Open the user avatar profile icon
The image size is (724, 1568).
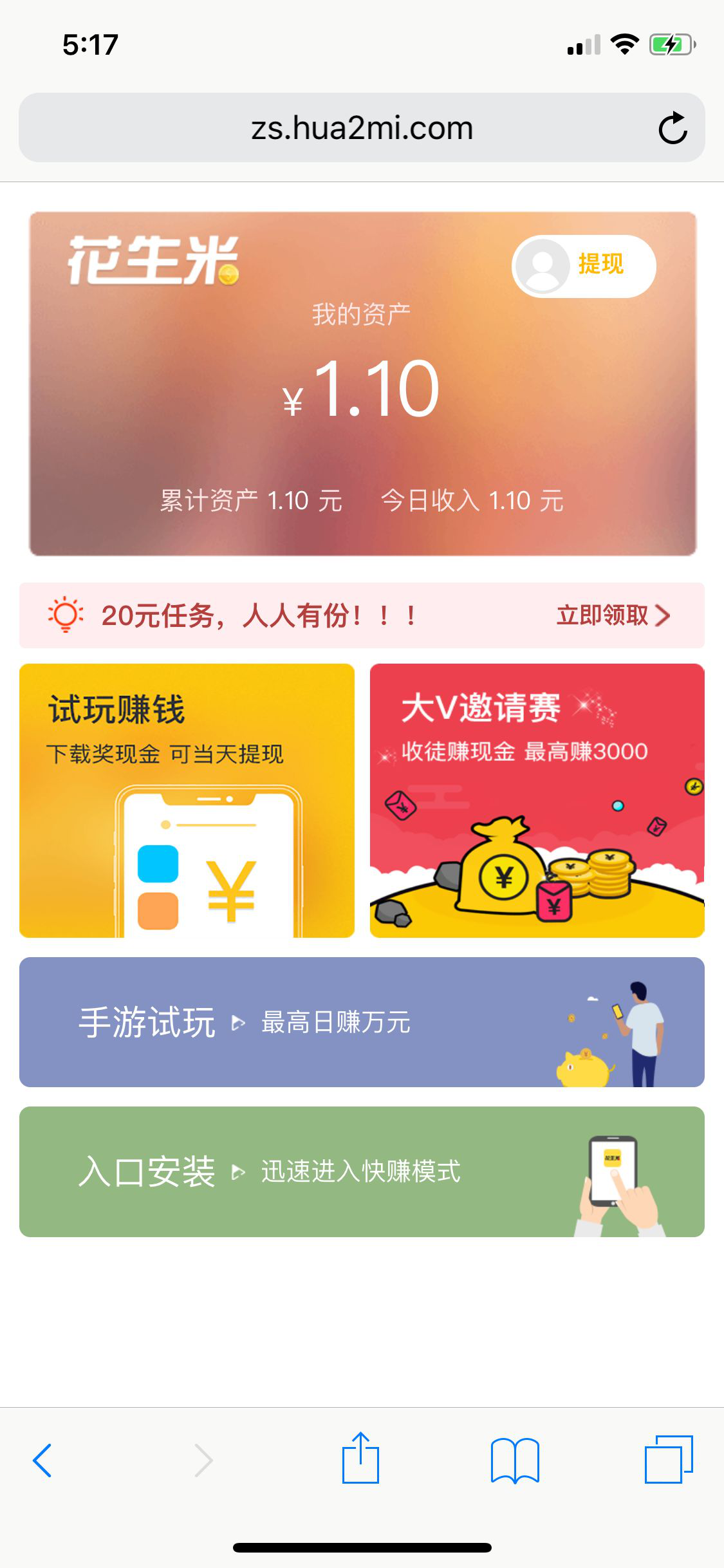pyautogui.click(x=543, y=266)
